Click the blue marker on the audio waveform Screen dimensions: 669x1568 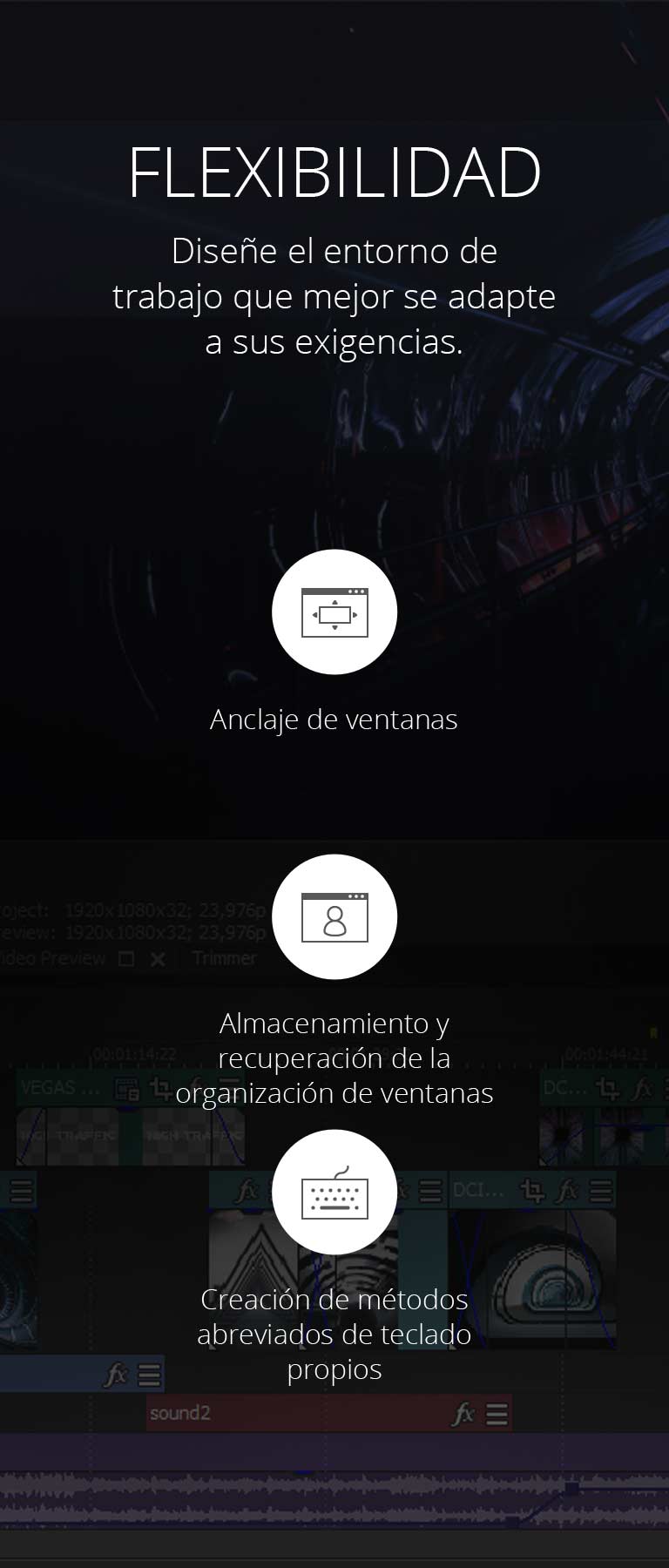tap(303, 1473)
